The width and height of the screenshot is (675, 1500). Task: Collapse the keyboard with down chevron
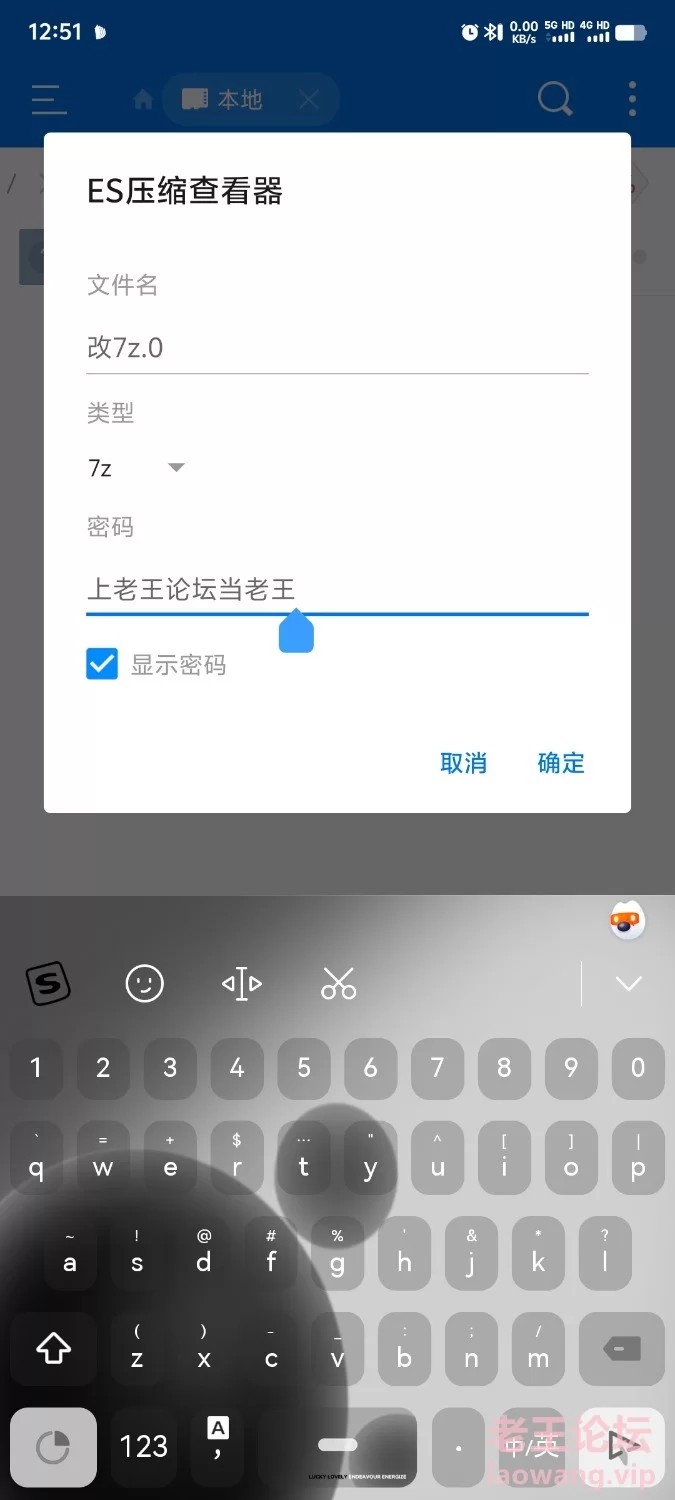coord(629,984)
